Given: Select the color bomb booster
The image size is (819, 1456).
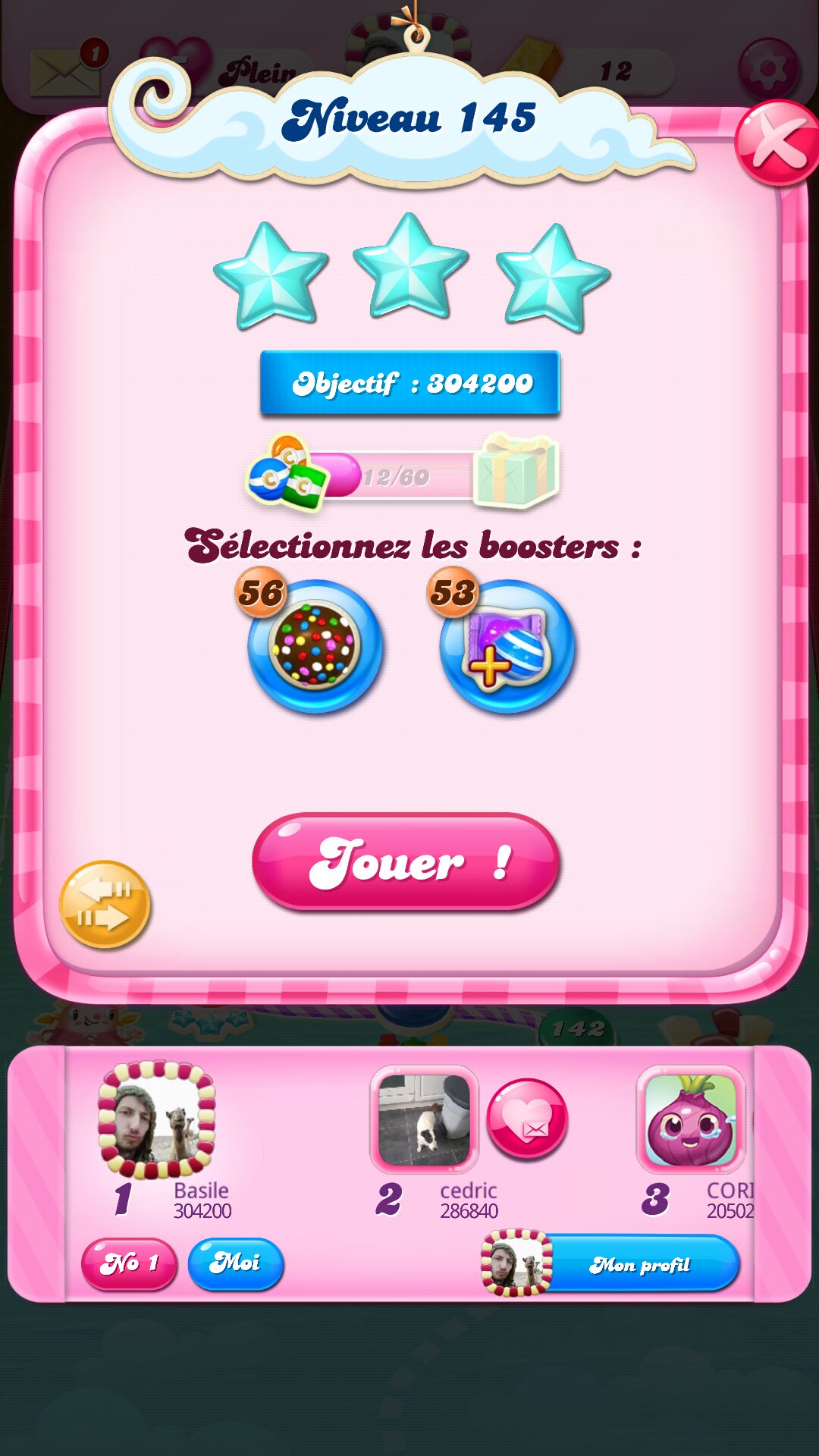Looking at the screenshot, I should 315,646.
